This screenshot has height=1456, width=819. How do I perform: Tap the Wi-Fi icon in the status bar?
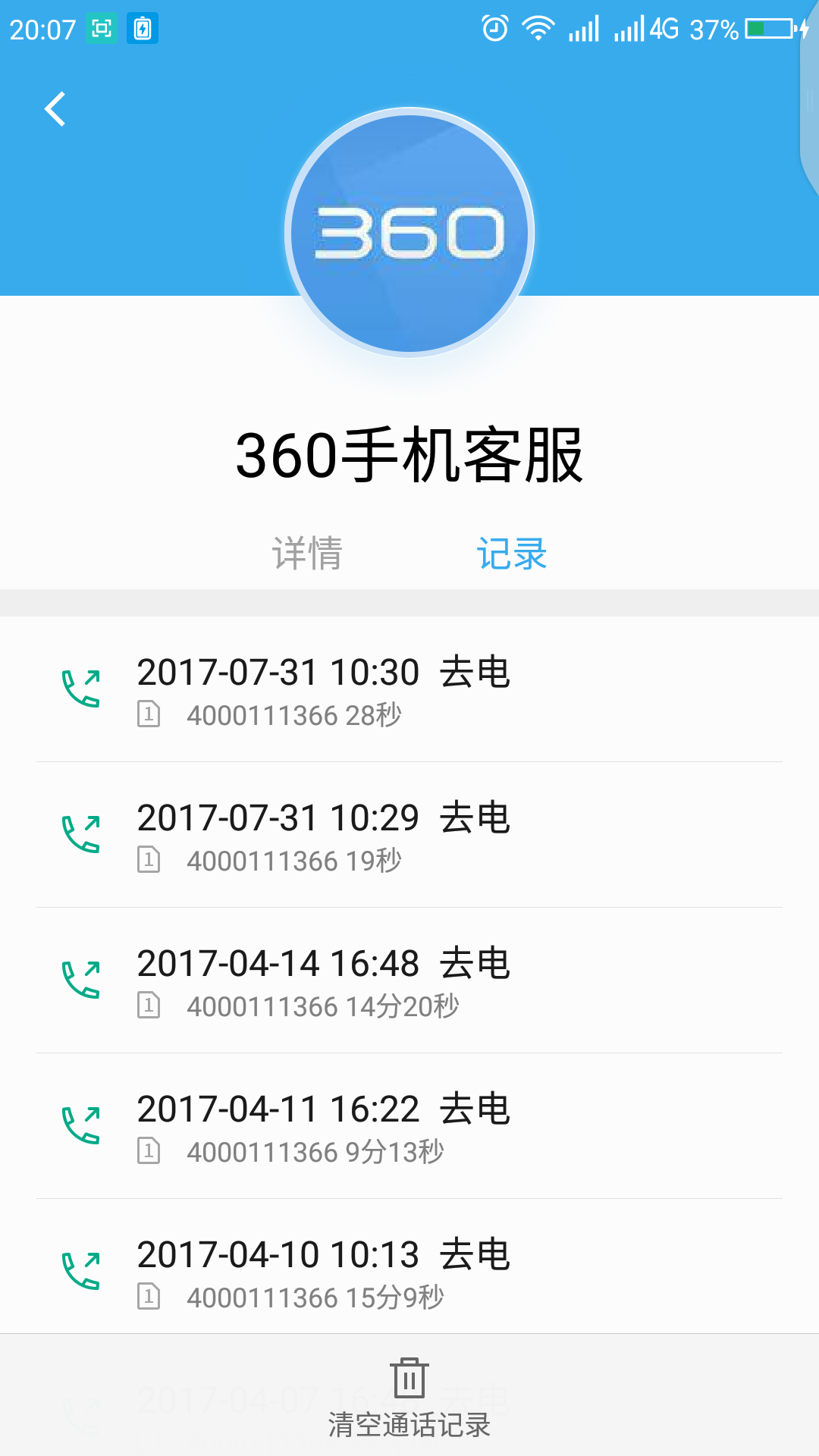pyautogui.click(x=537, y=29)
